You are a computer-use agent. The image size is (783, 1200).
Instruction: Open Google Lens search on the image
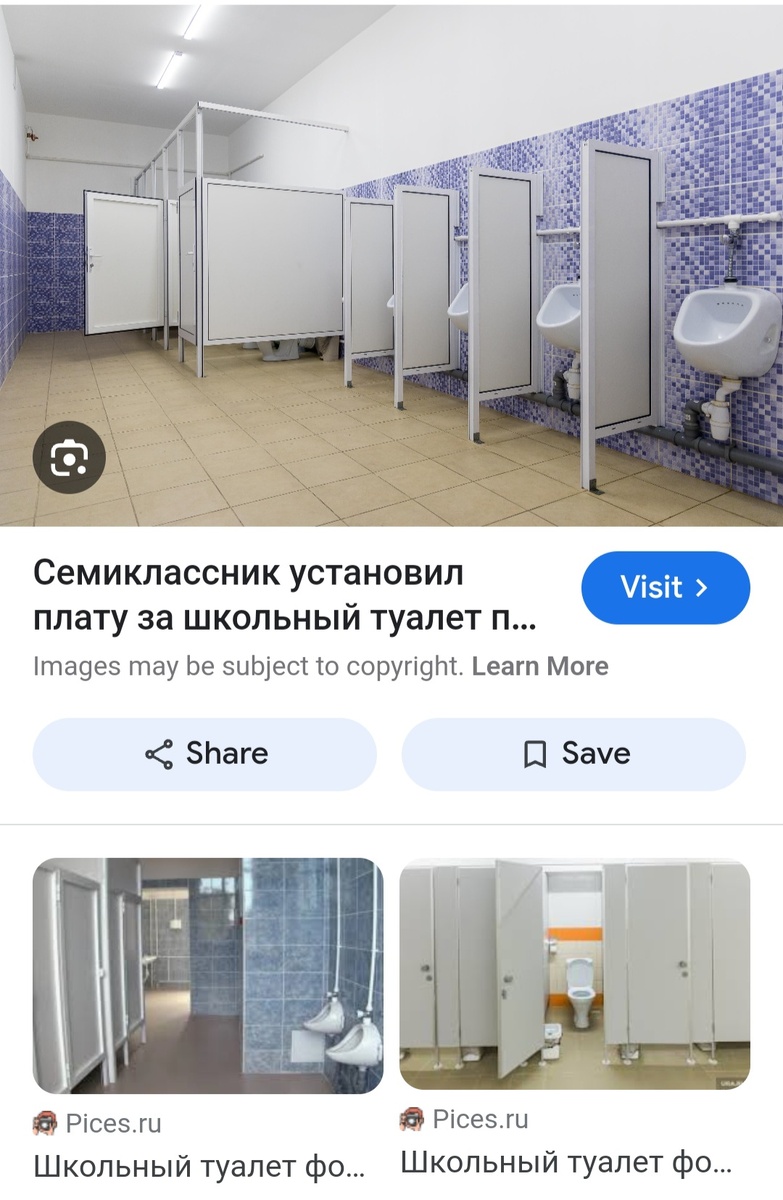pyautogui.click(x=68, y=459)
